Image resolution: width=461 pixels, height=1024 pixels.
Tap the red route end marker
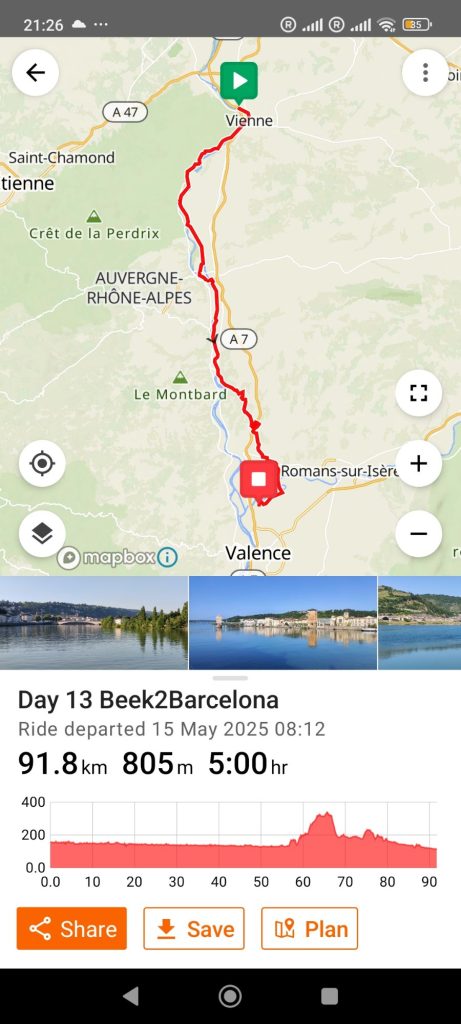tap(259, 480)
